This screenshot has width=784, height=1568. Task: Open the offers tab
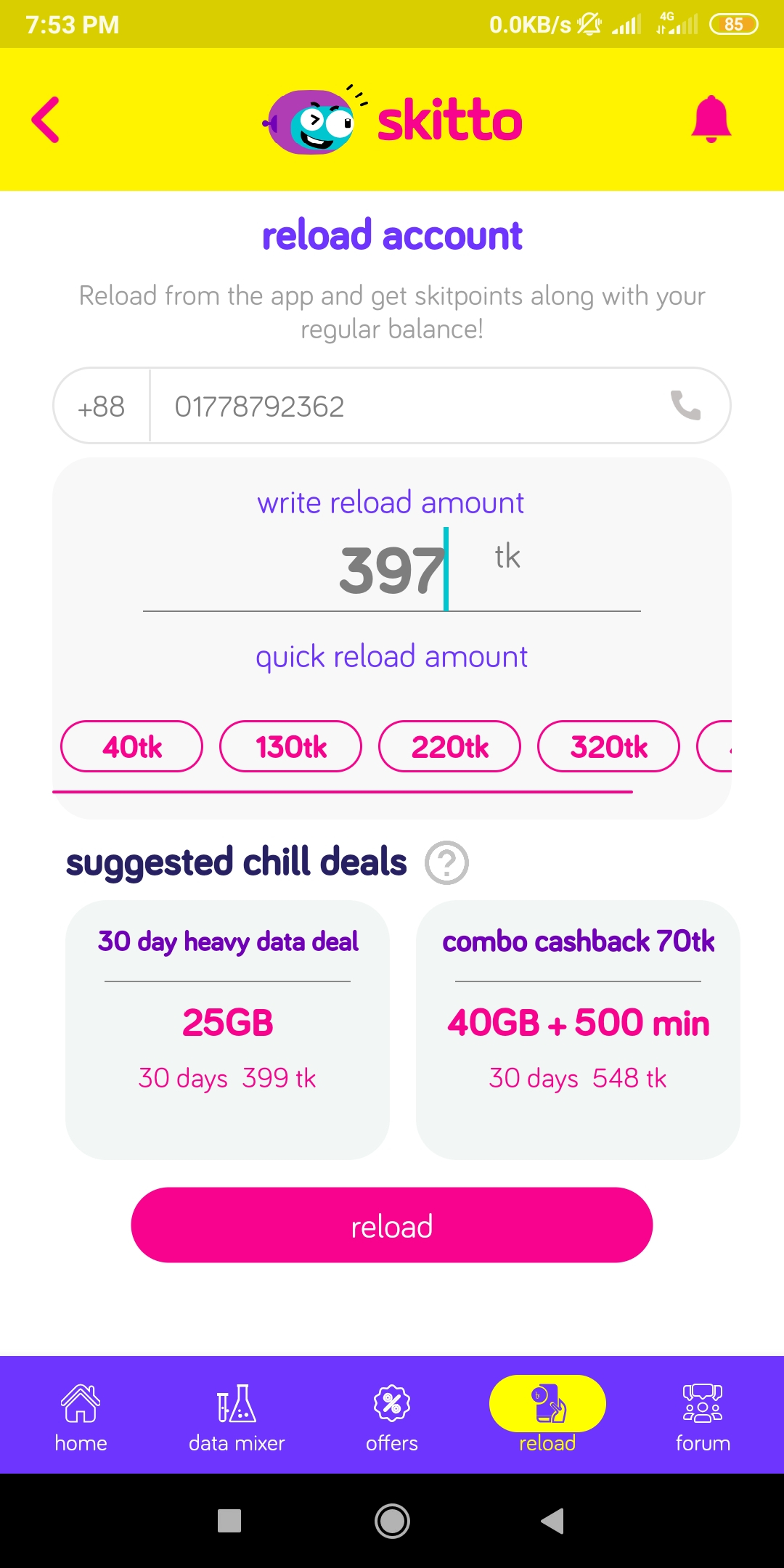[x=392, y=1418]
